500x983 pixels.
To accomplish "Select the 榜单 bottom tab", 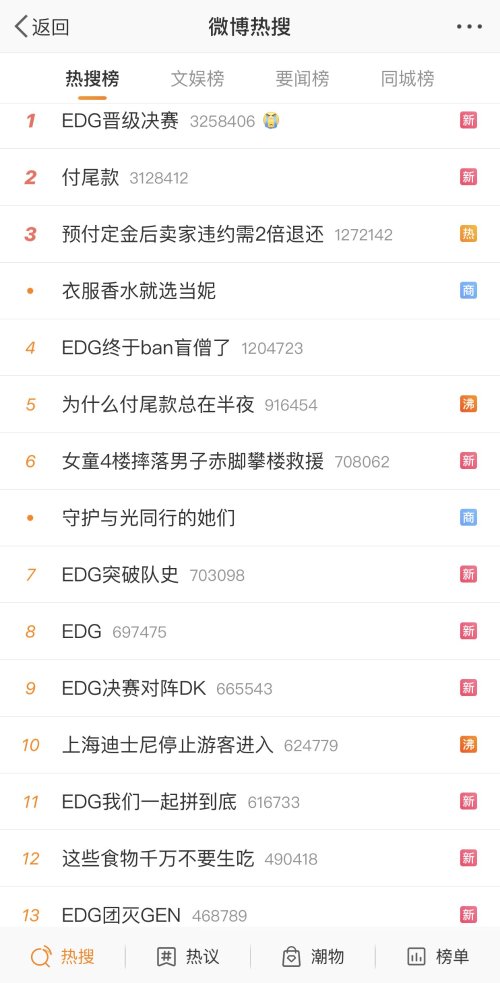I will click(x=437, y=957).
